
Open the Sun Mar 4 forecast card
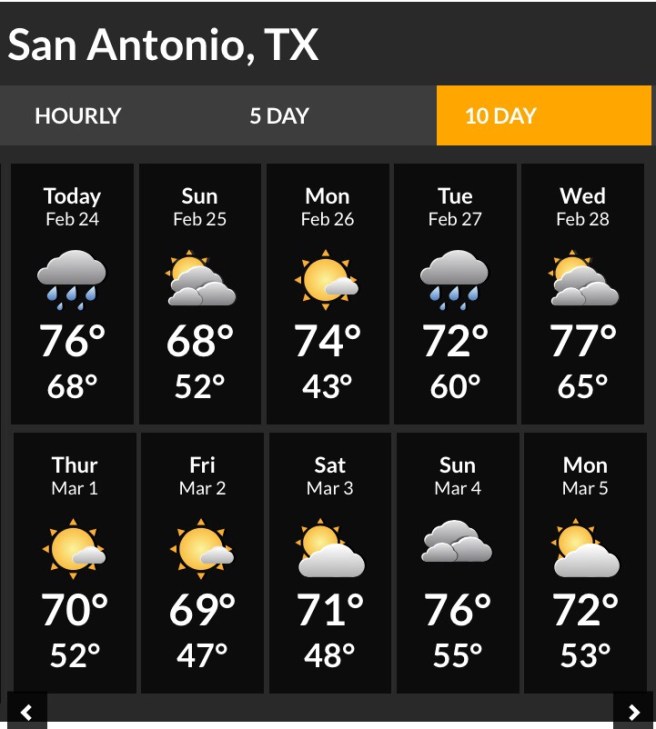coord(457,562)
